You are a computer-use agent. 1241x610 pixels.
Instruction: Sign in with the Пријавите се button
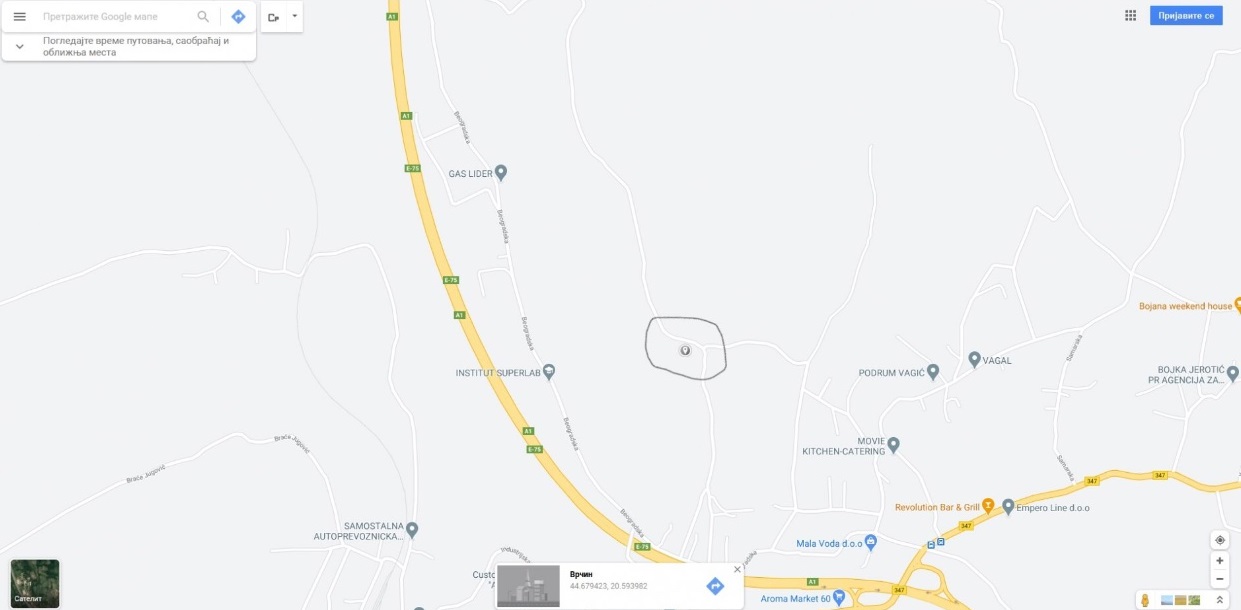[x=1185, y=16]
